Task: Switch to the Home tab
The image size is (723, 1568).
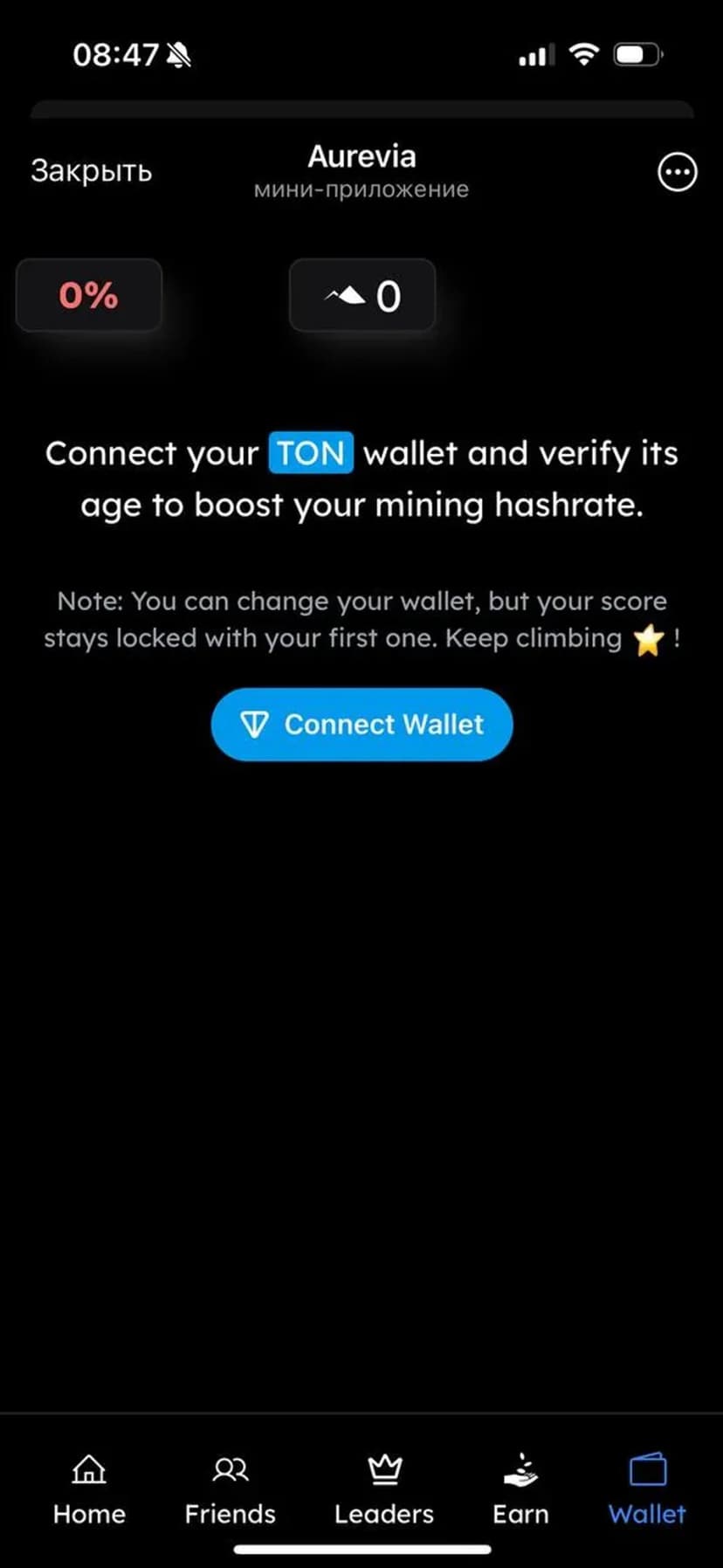Action: 89,1489
